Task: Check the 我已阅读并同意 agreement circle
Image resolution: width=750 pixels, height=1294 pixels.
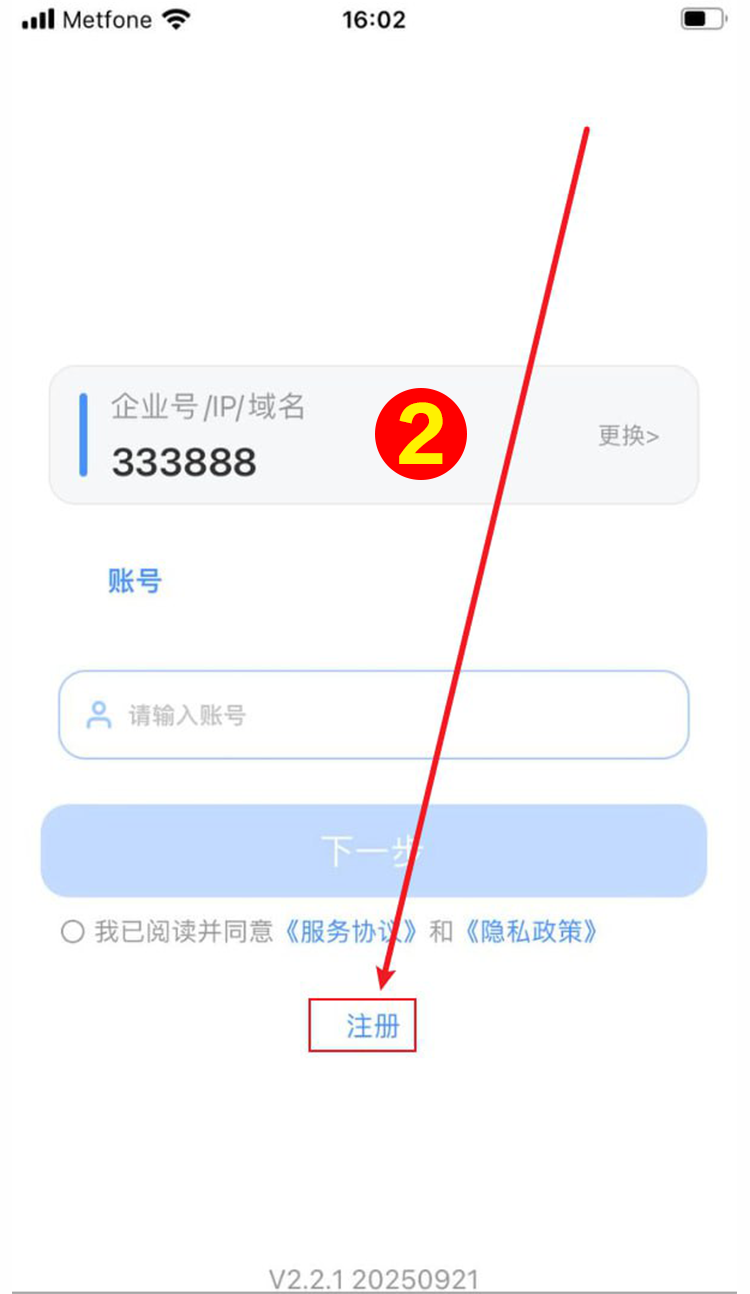Action: coord(72,933)
